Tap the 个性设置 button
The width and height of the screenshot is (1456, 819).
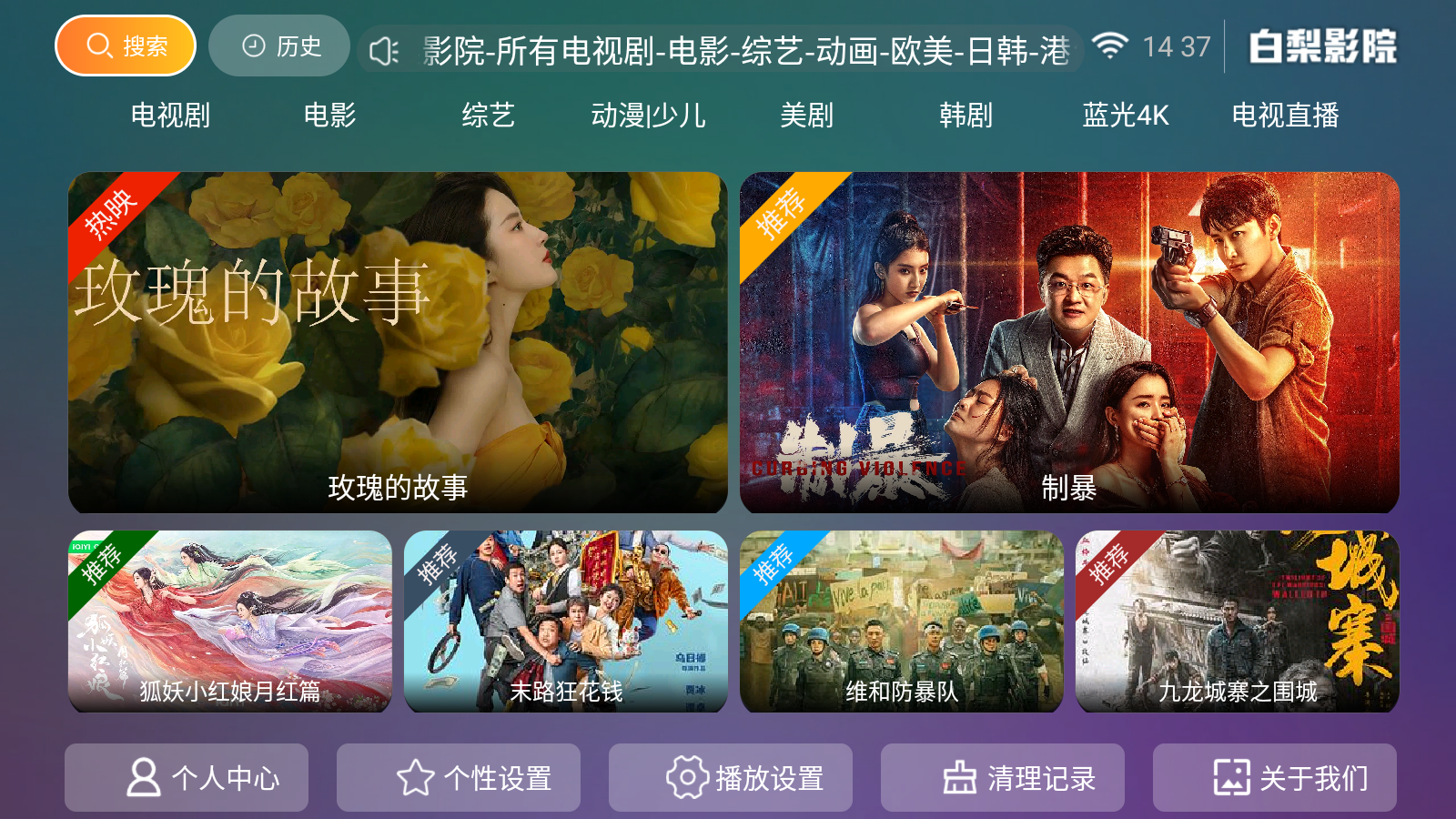459,777
